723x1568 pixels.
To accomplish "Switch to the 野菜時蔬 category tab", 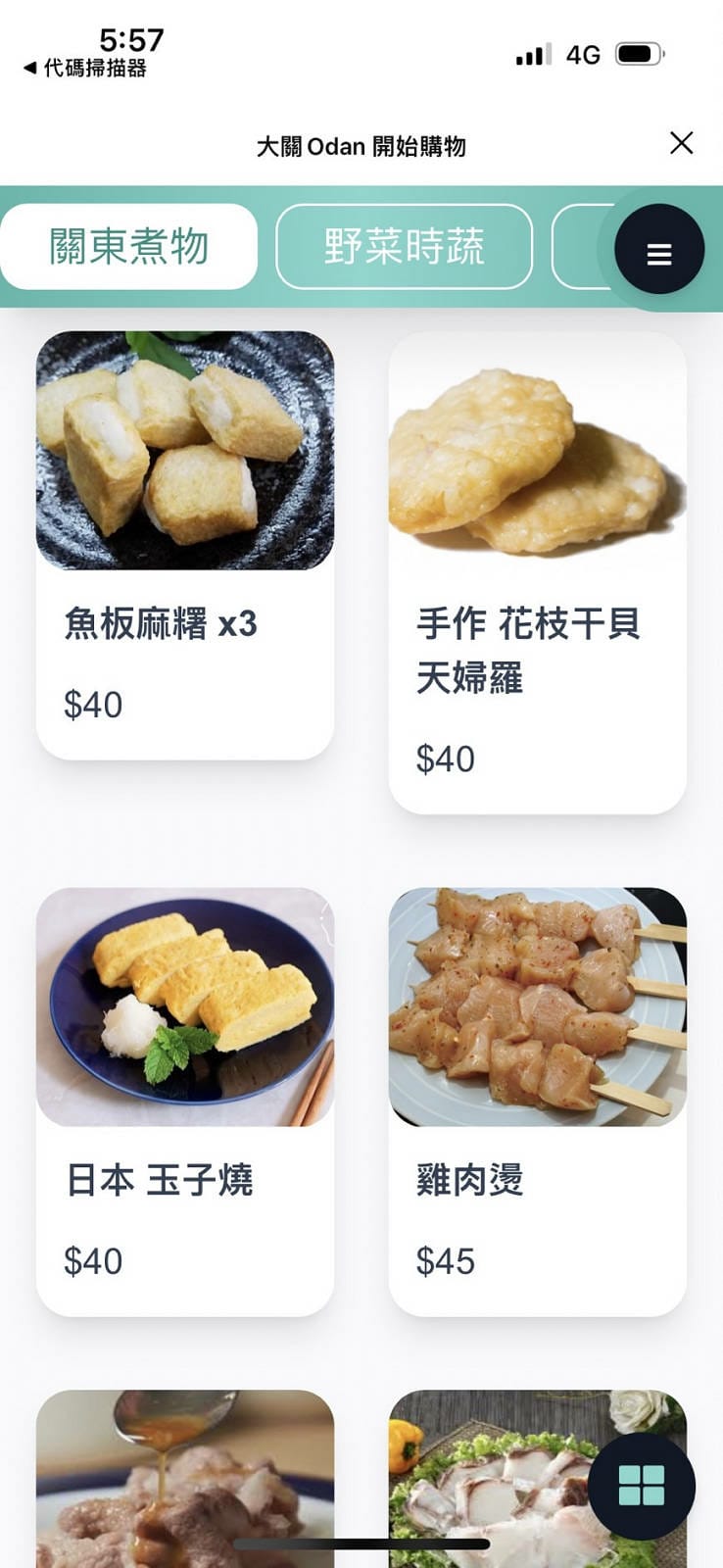I will tap(404, 246).
